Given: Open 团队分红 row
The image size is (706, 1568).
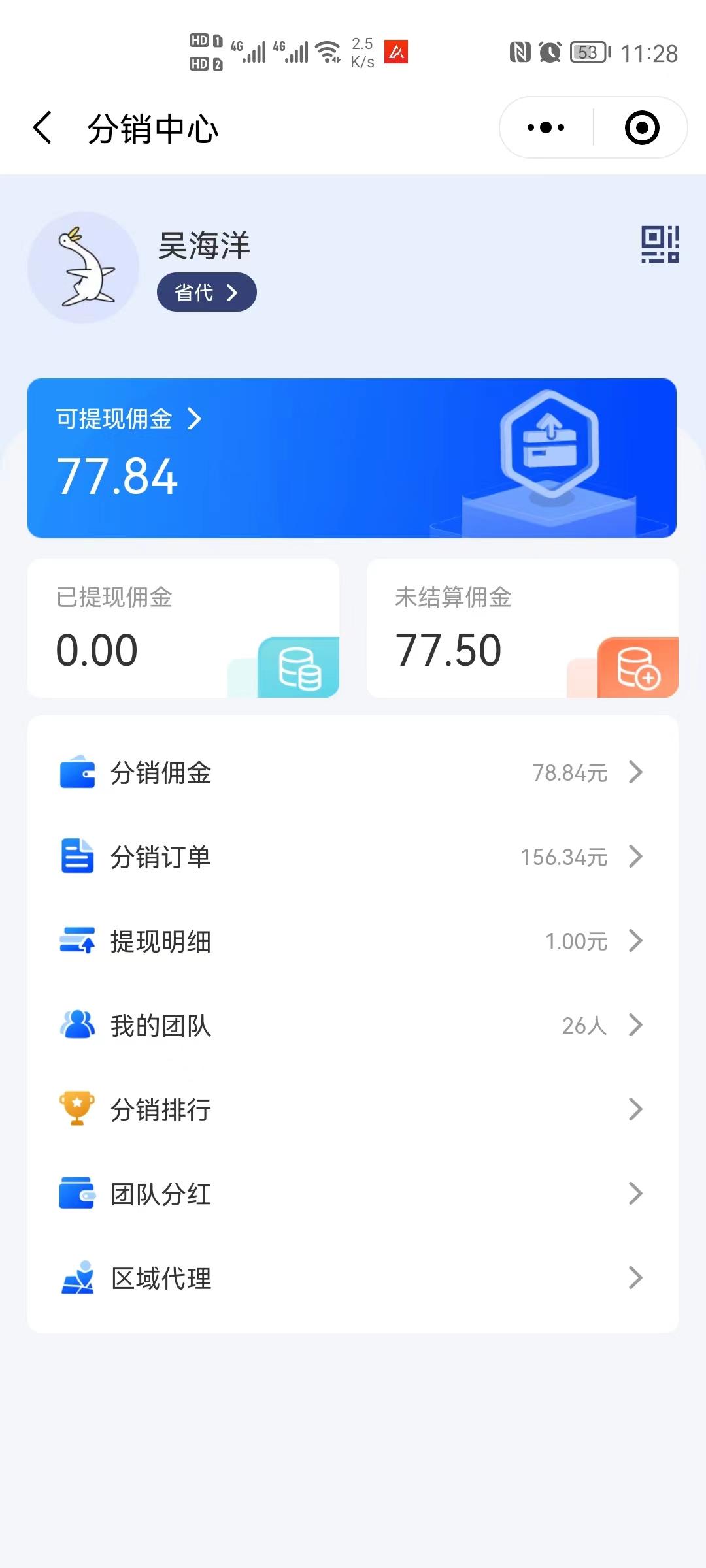Looking at the screenshot, I should click(353, 1194).
